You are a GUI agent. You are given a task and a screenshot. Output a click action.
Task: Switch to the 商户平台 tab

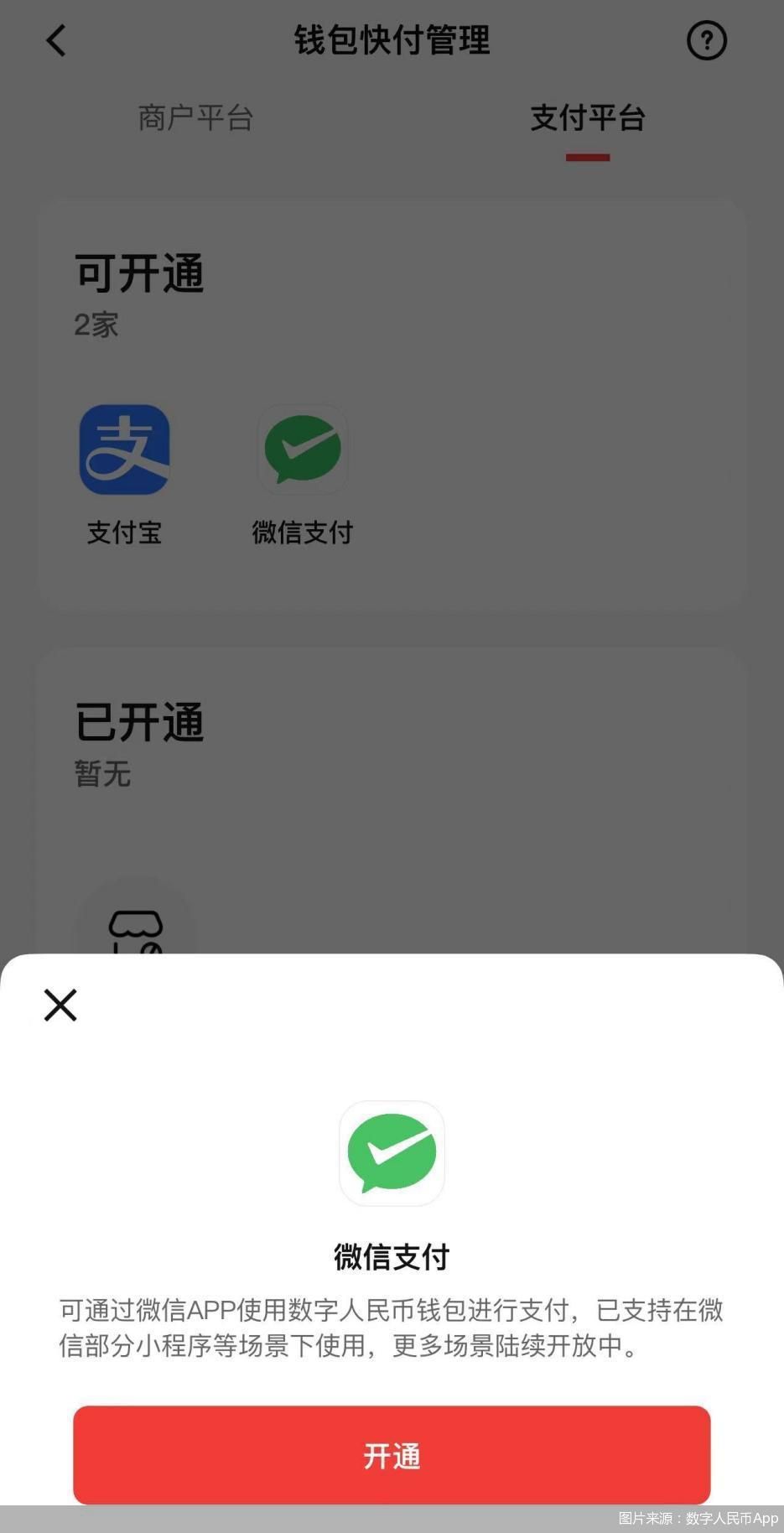pos(195,118)
